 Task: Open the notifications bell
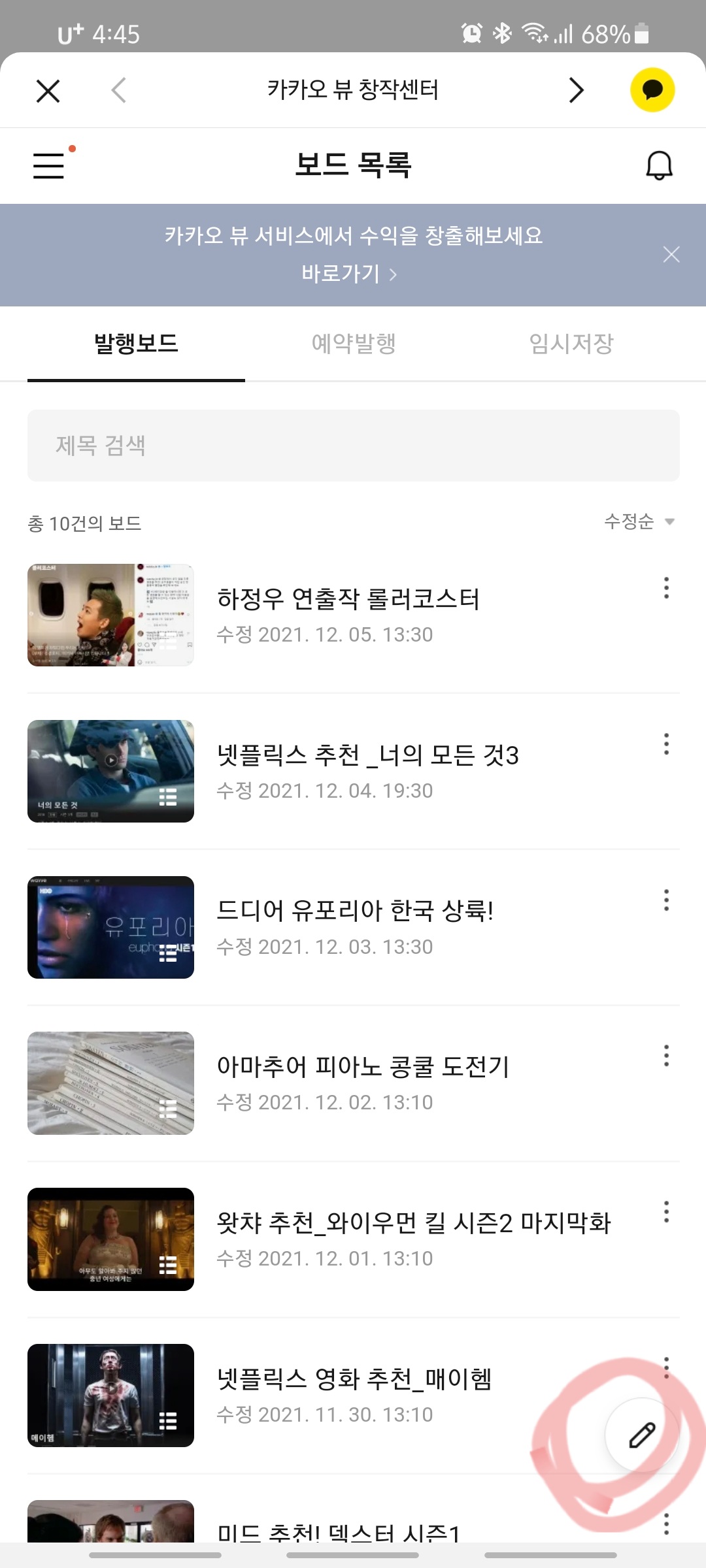click(659, 165)
